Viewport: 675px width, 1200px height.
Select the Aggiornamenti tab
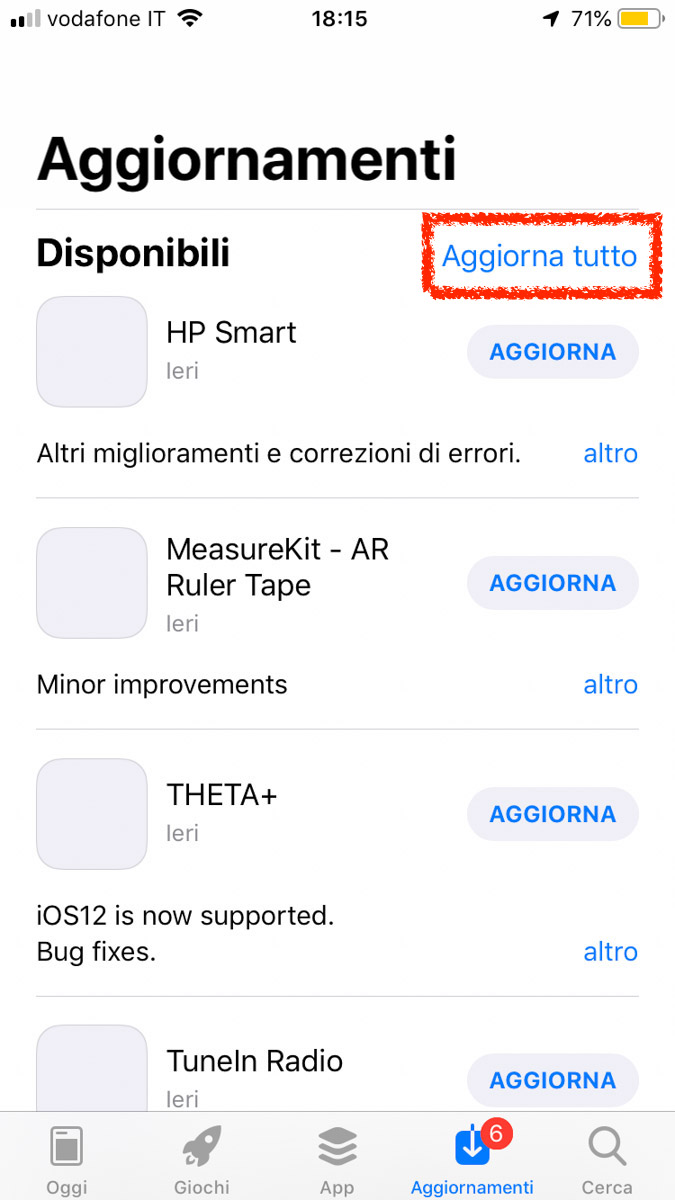click(x=472, y=1160)
